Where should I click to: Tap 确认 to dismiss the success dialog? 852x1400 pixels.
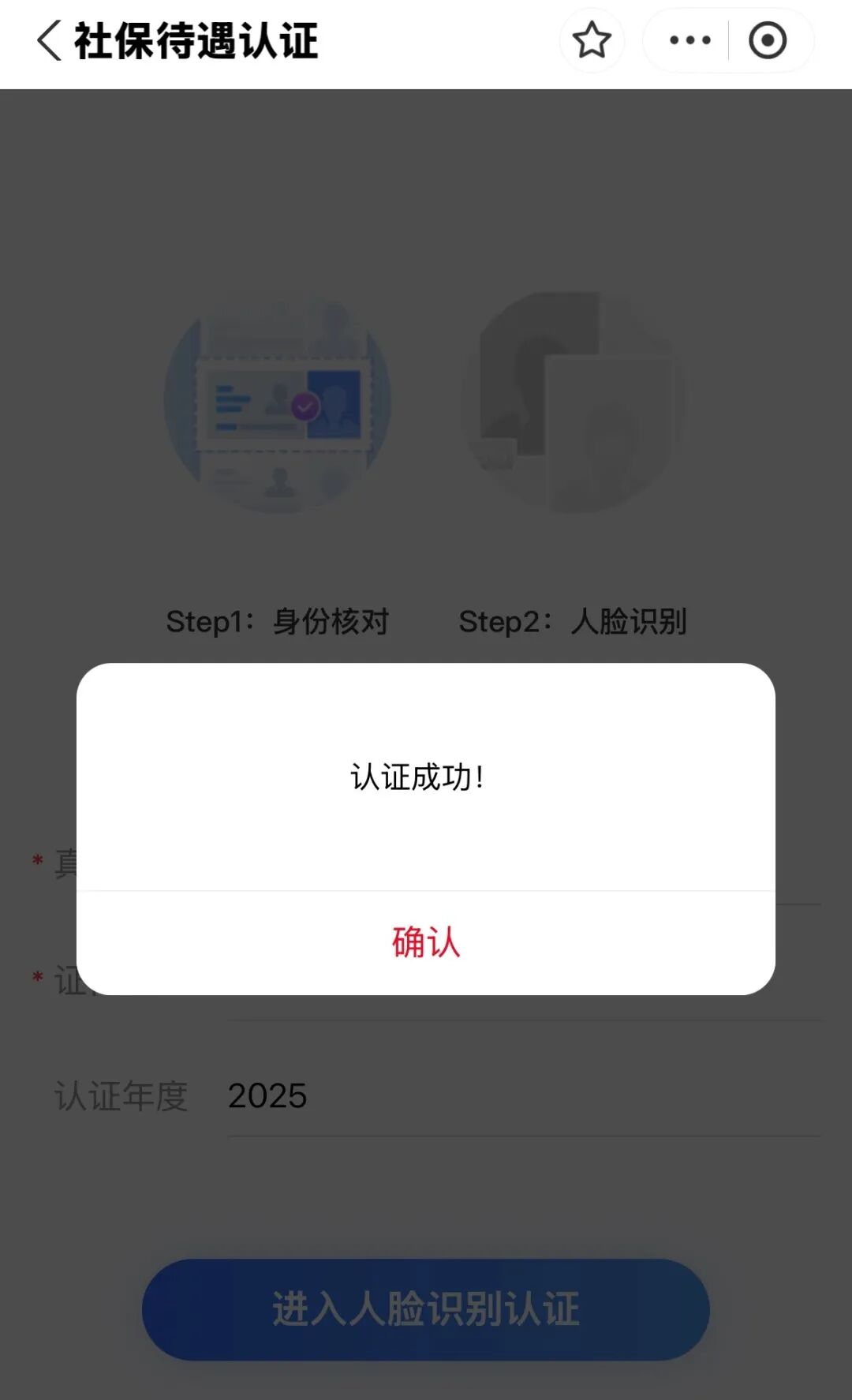426,943
